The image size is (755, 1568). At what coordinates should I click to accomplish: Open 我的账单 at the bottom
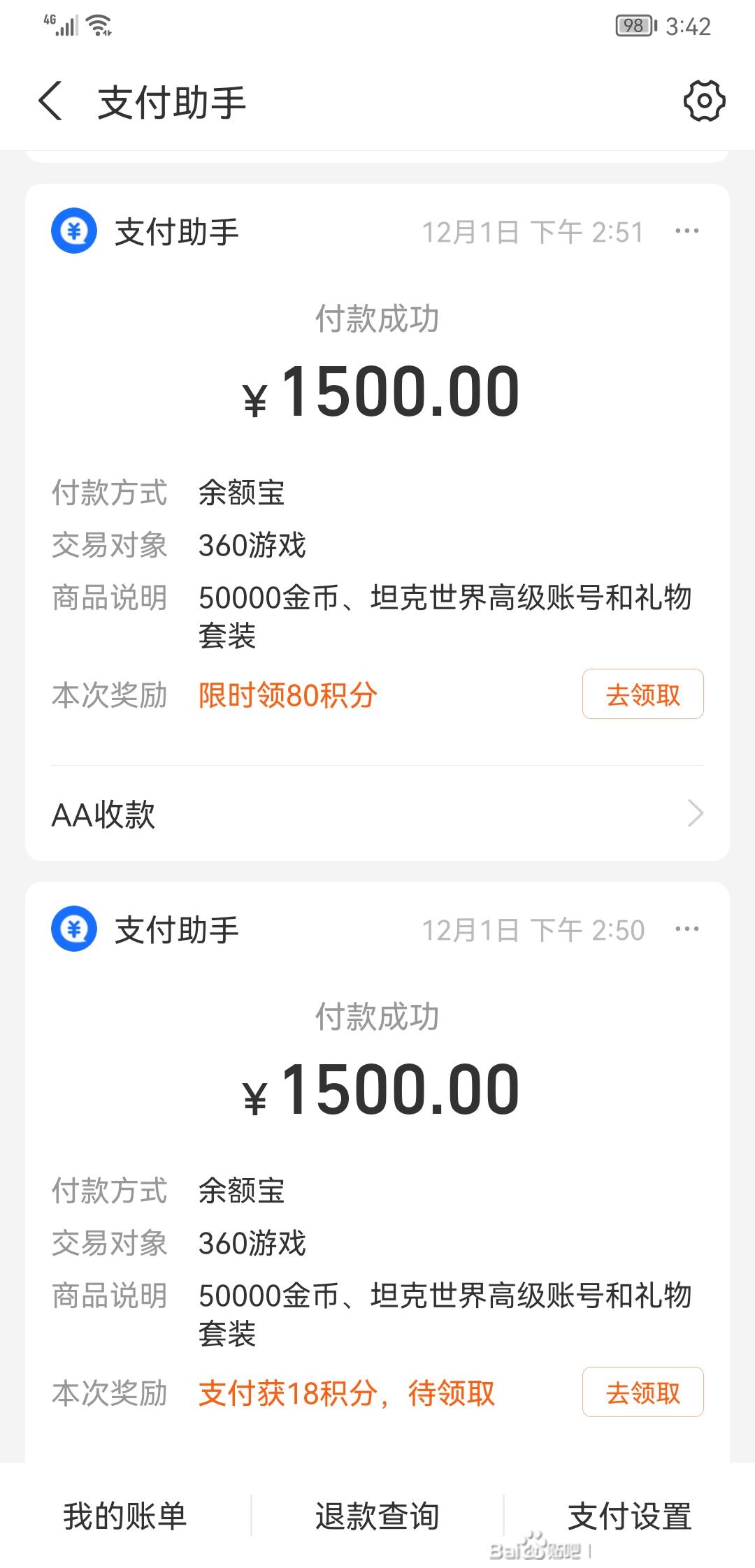(126, 1516)
